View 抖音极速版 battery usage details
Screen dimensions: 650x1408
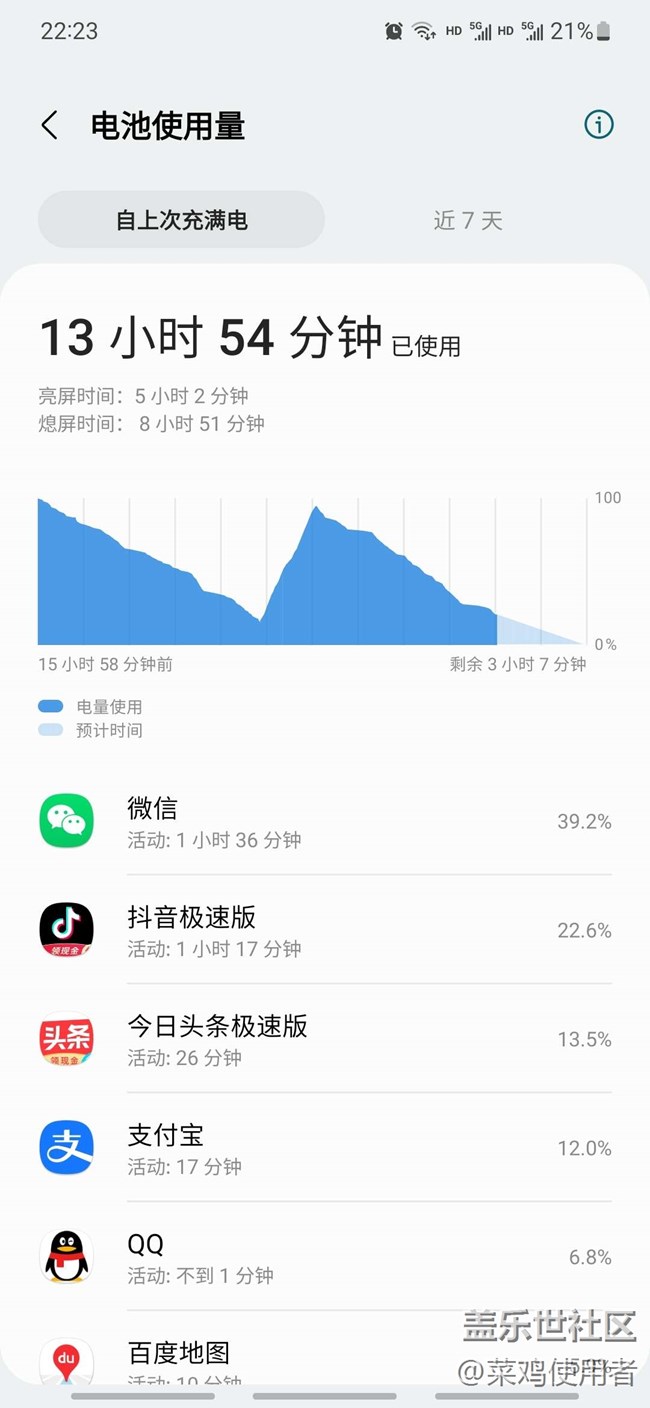325,931
